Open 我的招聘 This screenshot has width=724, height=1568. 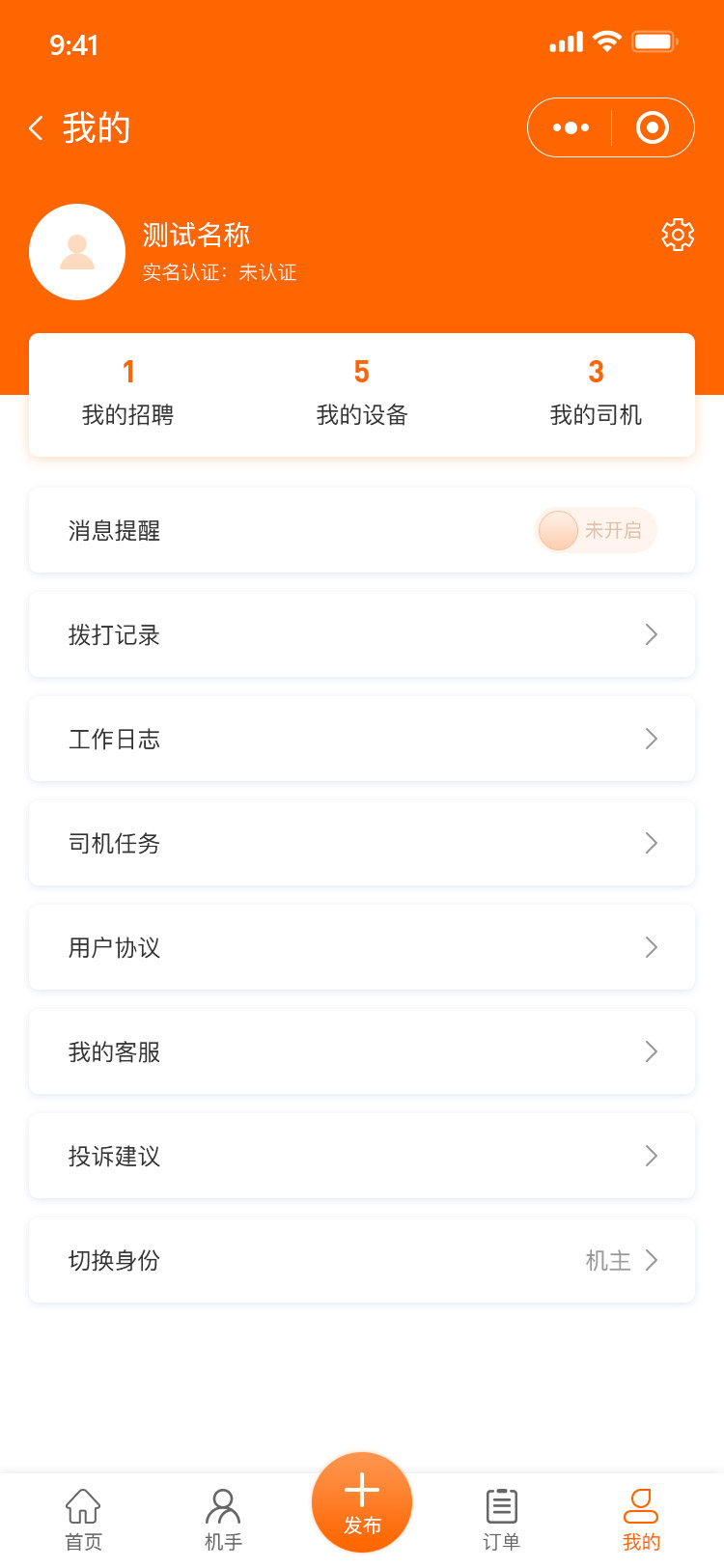click(x=128, y=394)
